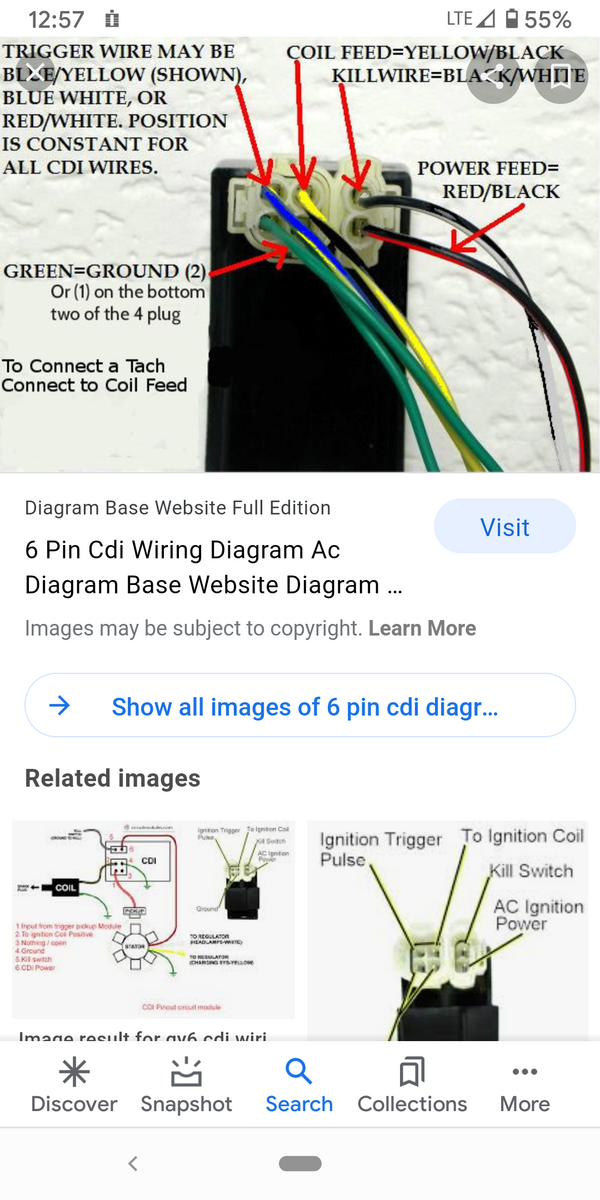Open the Ignition Trigger Pulse related image
The image size is (600, 1200).
(447, 930)
